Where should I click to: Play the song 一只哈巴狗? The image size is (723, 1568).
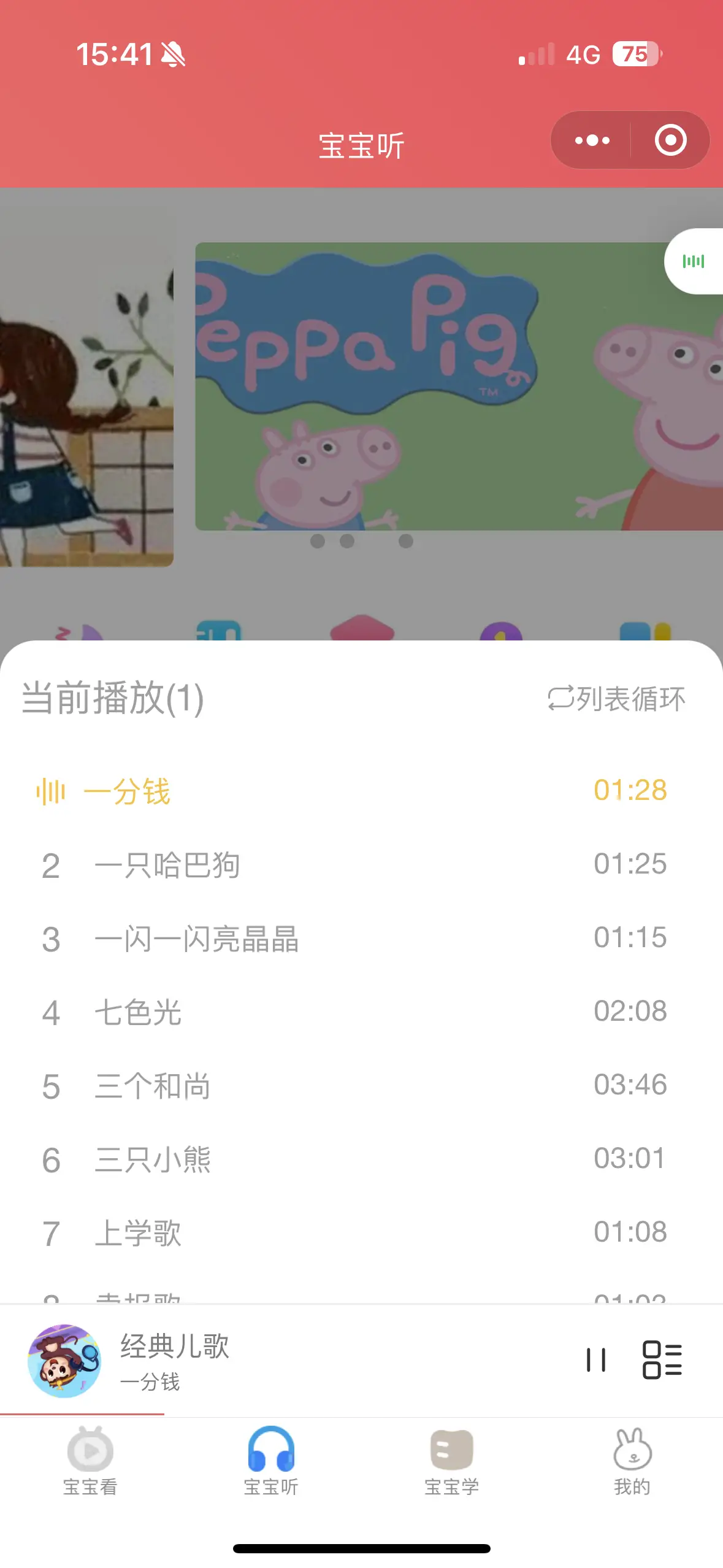coord(167,865)
